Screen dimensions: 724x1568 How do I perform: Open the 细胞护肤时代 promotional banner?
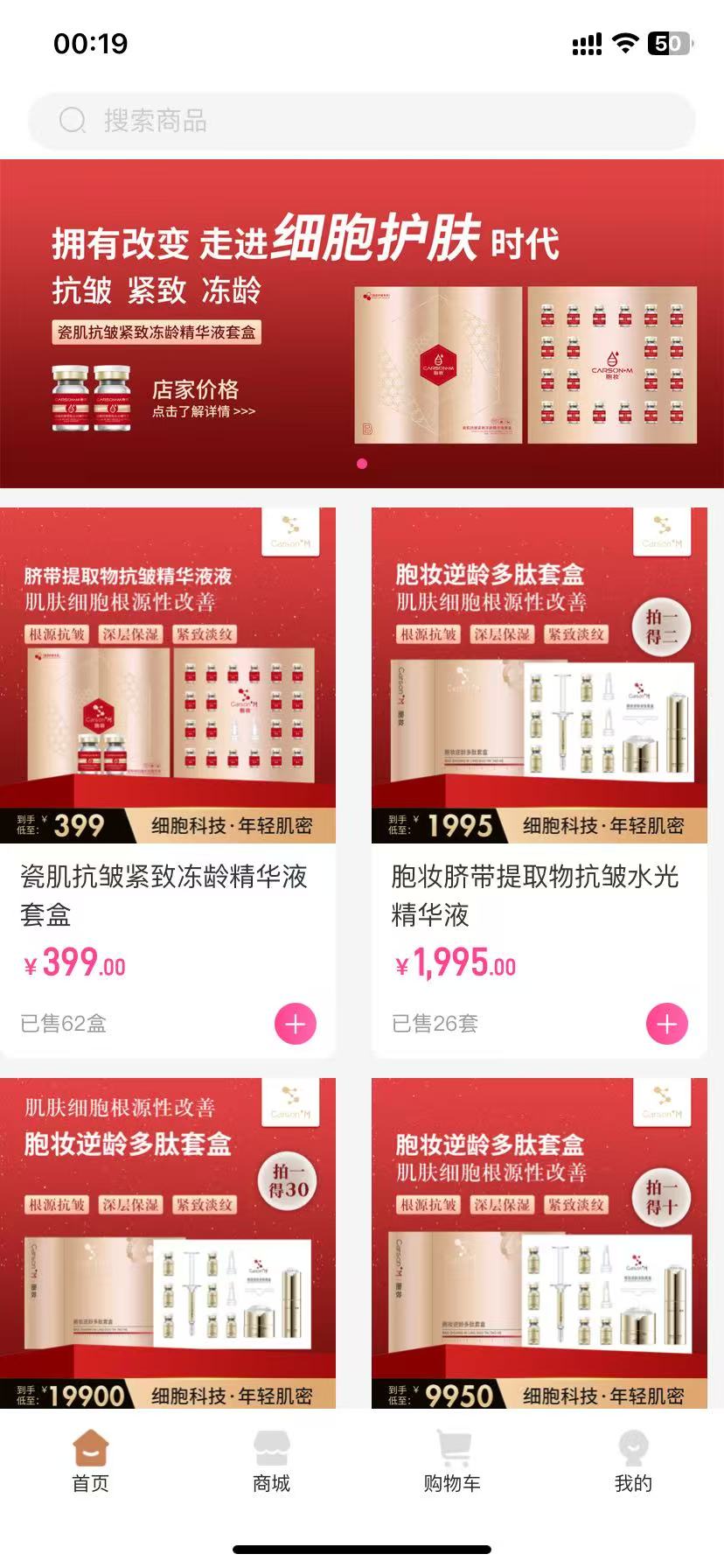coord(362,324)
